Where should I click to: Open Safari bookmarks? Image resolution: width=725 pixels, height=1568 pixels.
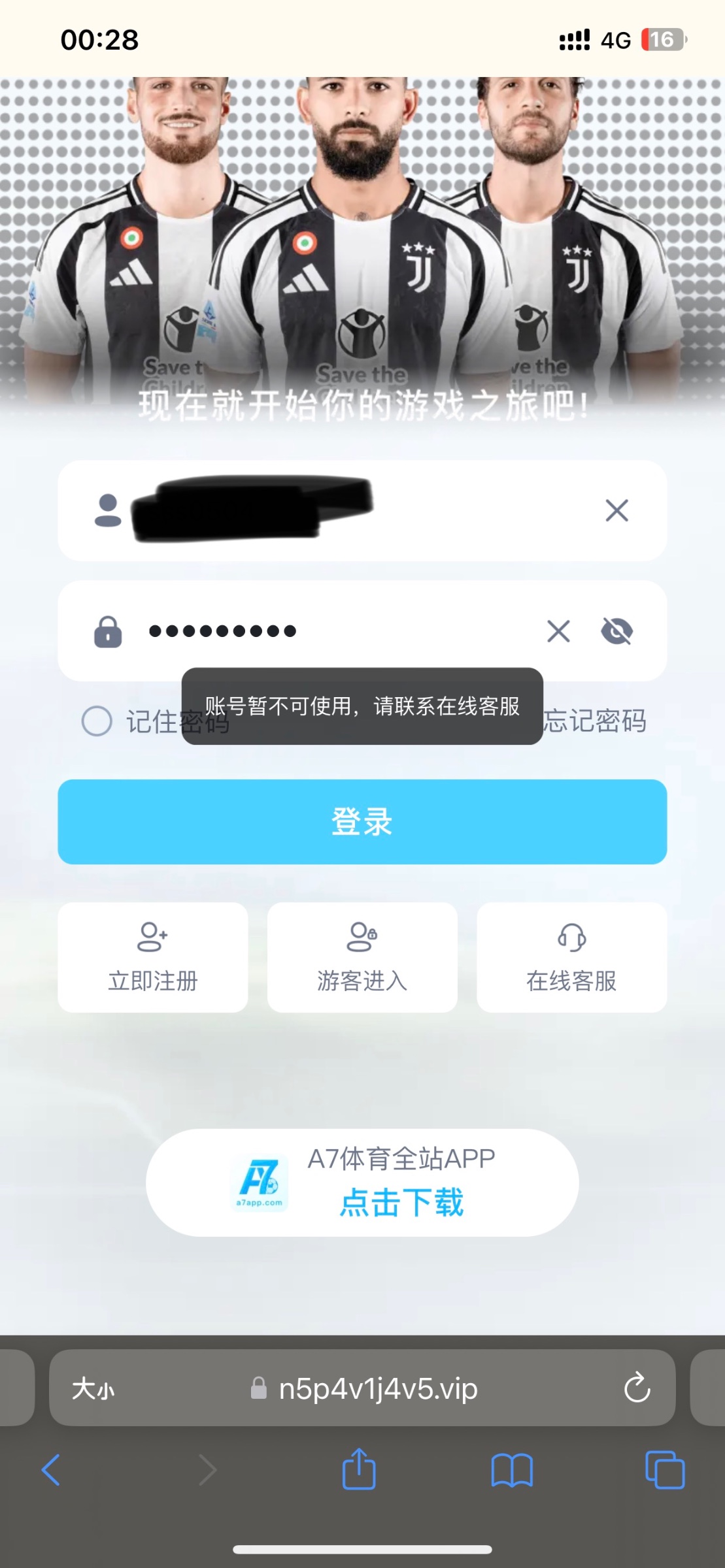512,1471
